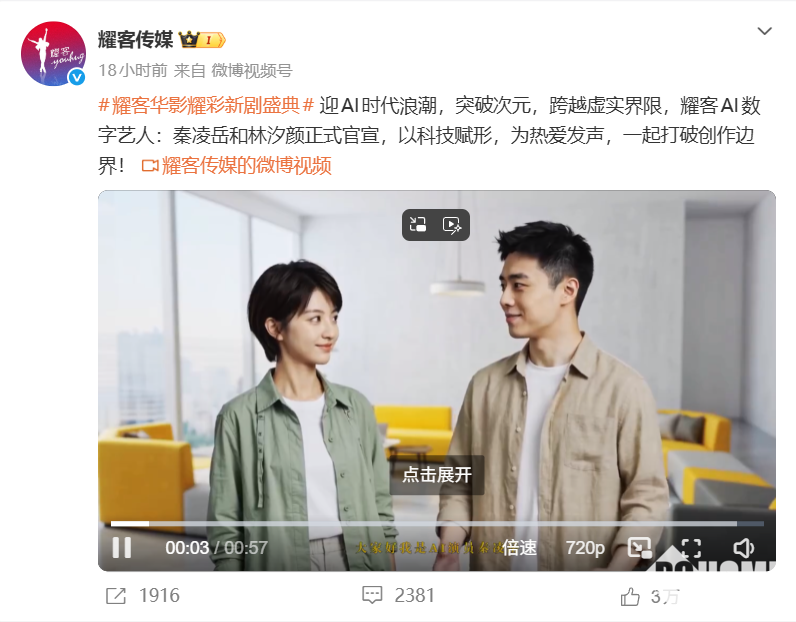Tap the play-effects icon on video top
This screenshot has width=796, height=622.
[x=452, y=225]
